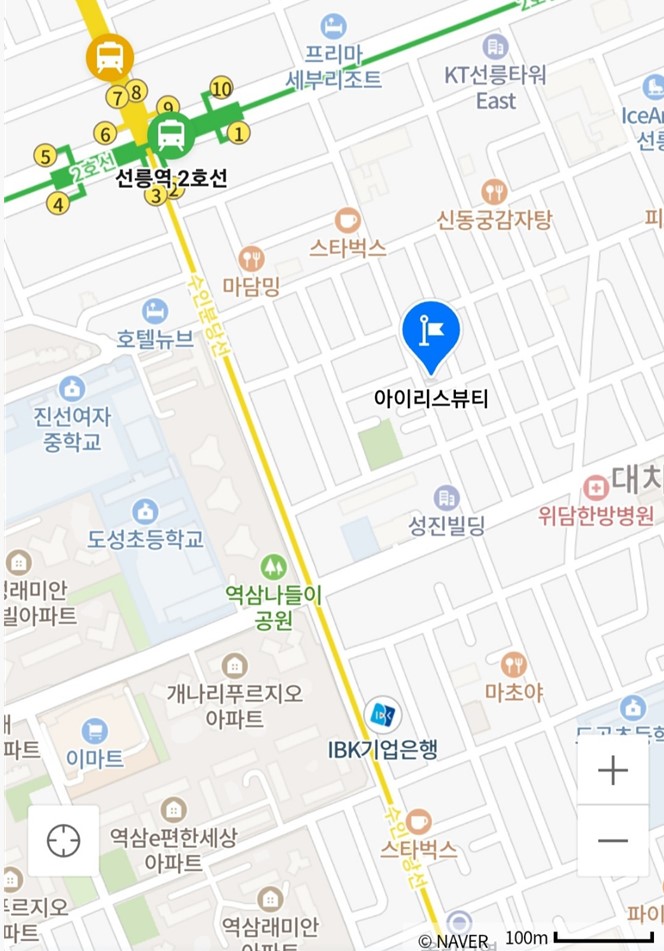The image size is (664, 951).
Task: Select the 호텔뉴브 hotel marker
Action: pos(154,311)
